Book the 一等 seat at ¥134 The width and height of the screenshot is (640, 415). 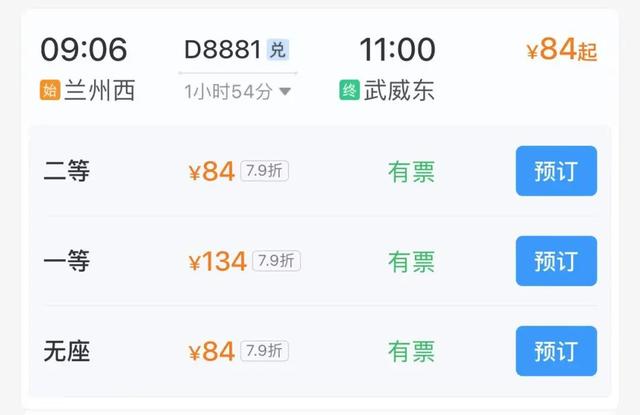tap(556, 261)
